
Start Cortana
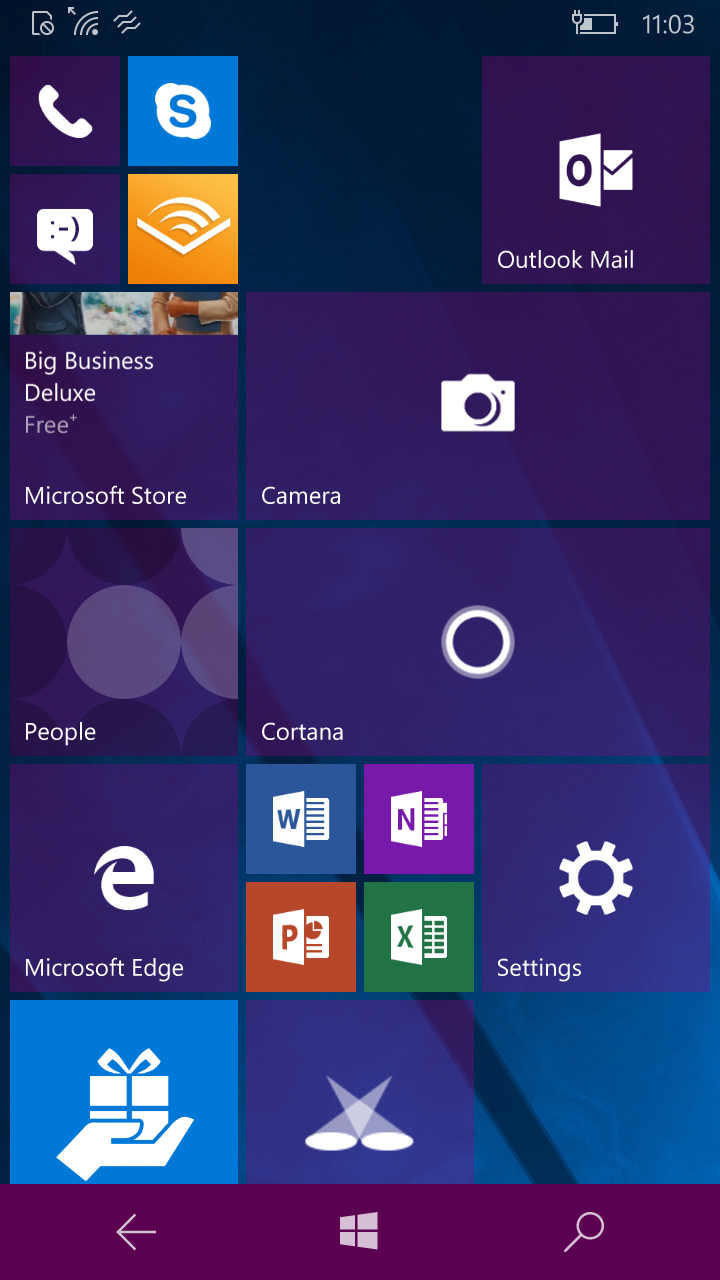pyautogui.click(x=478, y=642)
